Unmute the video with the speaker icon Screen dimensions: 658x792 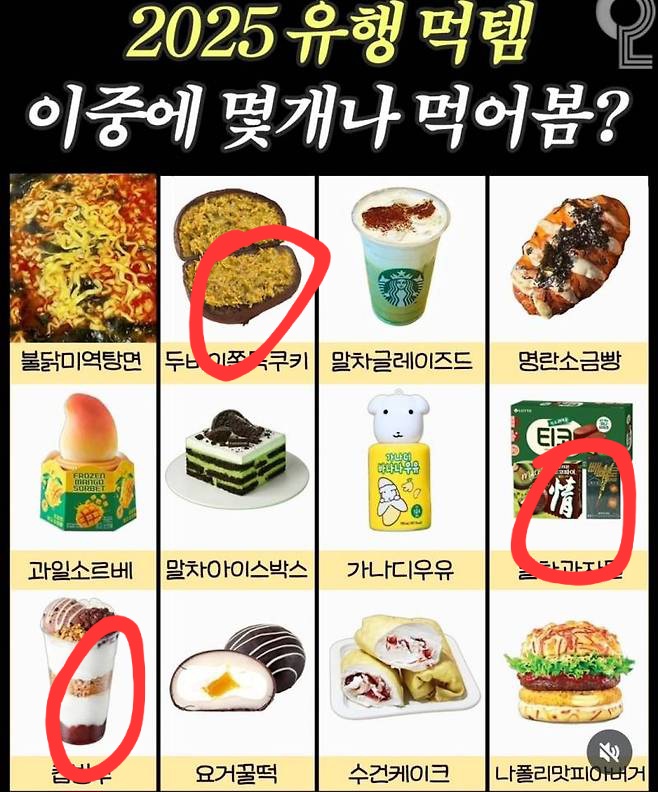tap(610, 753)
